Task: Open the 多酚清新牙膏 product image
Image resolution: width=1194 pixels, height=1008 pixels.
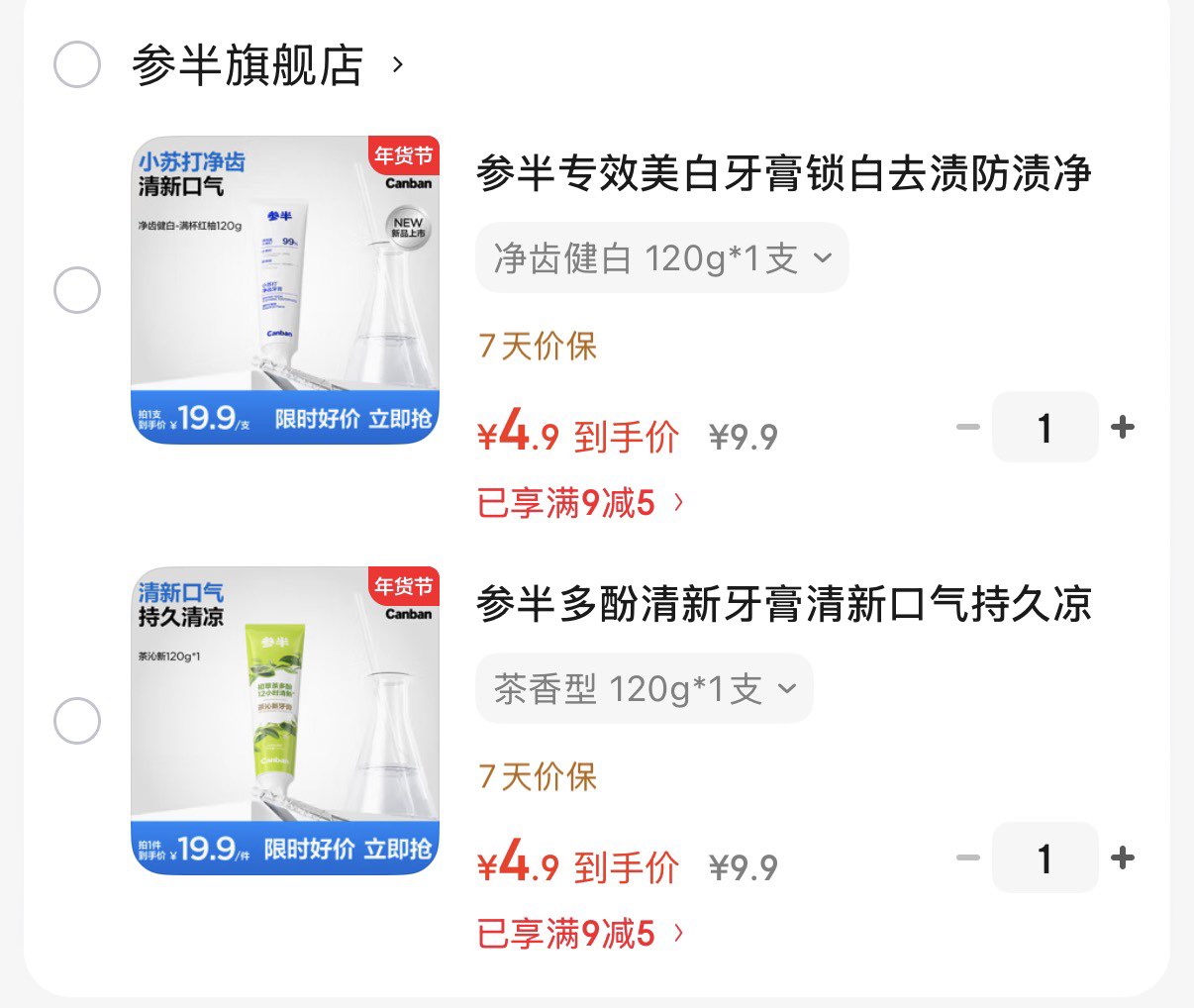Action: (x=285, y=721)
